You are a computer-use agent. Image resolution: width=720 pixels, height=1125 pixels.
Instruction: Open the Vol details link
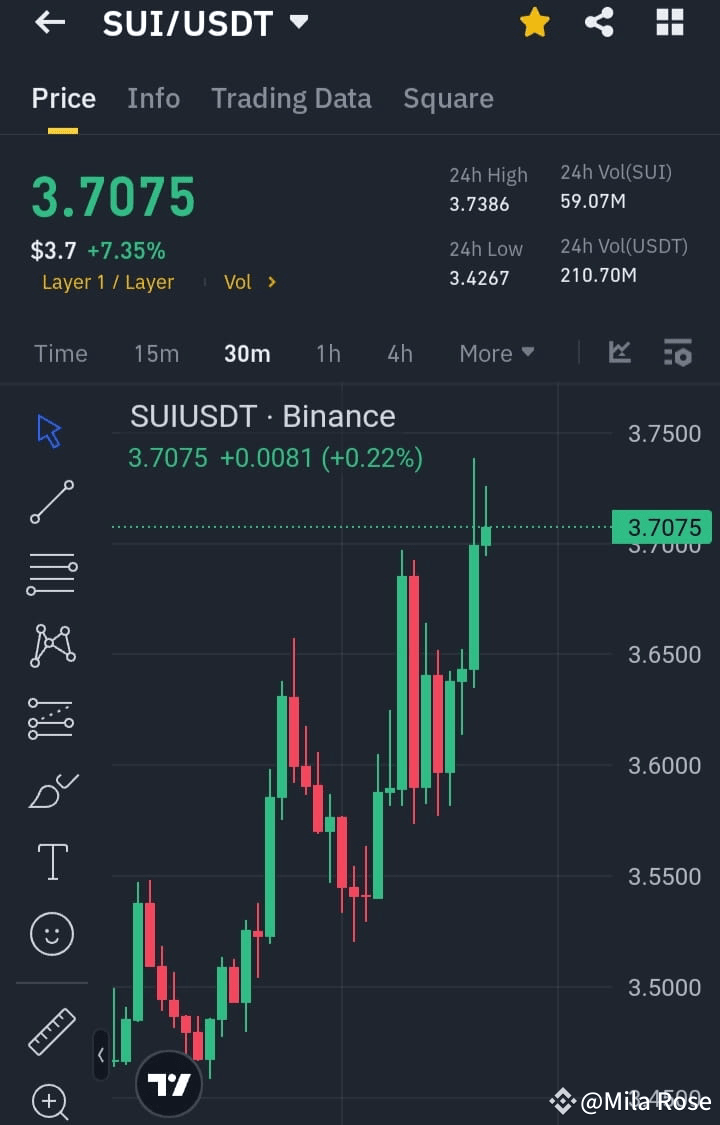(248, 282)
